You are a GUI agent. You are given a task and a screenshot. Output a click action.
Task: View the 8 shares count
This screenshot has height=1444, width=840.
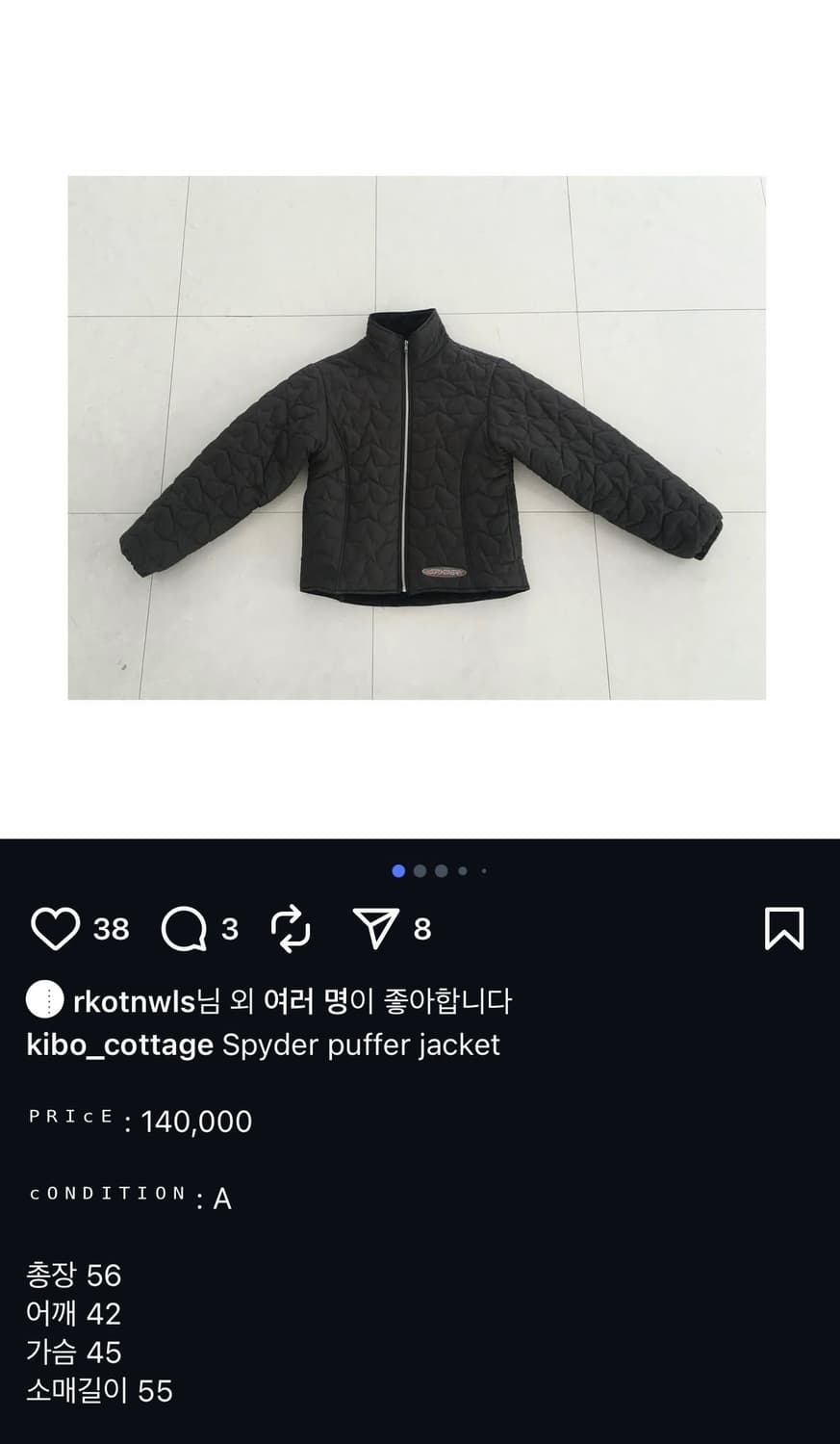[420, 928]
